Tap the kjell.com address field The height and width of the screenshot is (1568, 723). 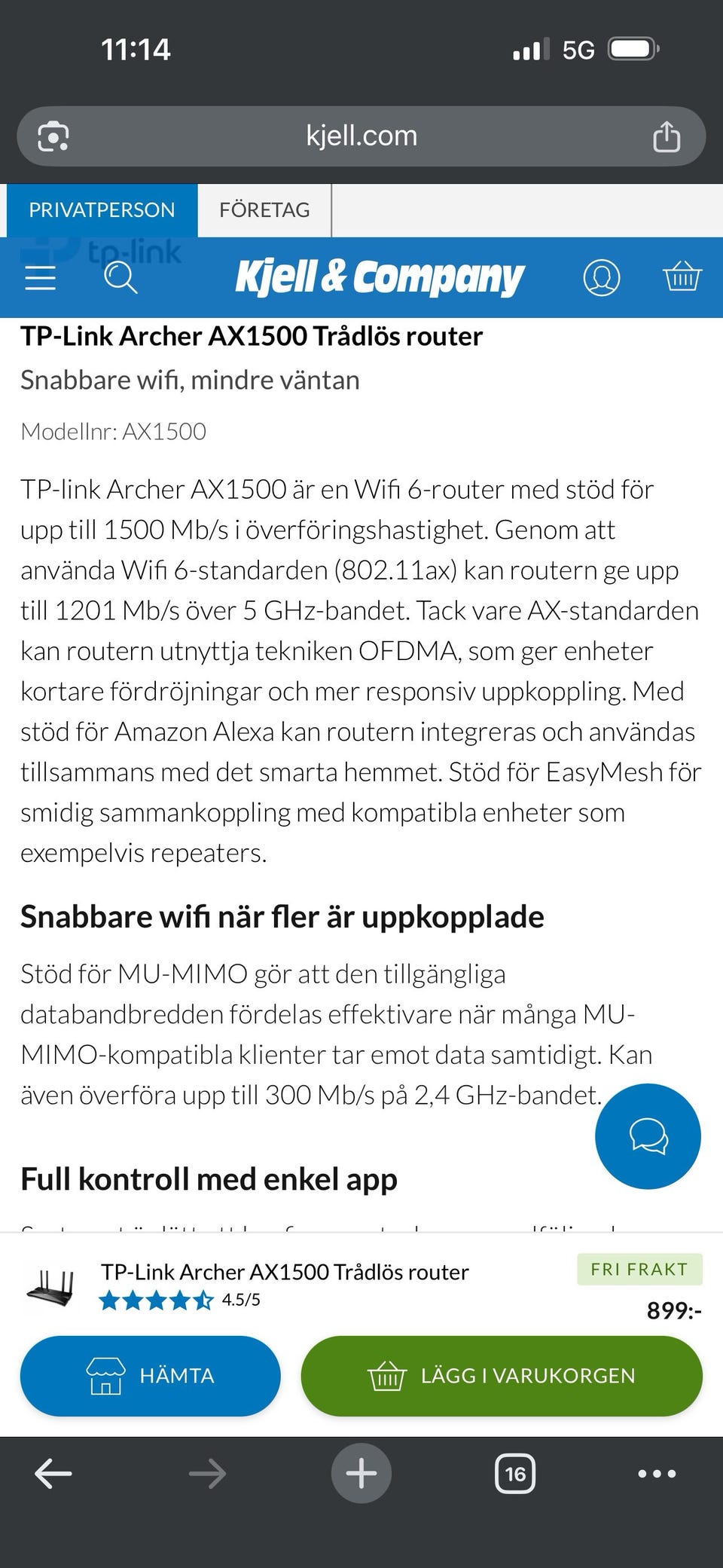pos(361,136)
